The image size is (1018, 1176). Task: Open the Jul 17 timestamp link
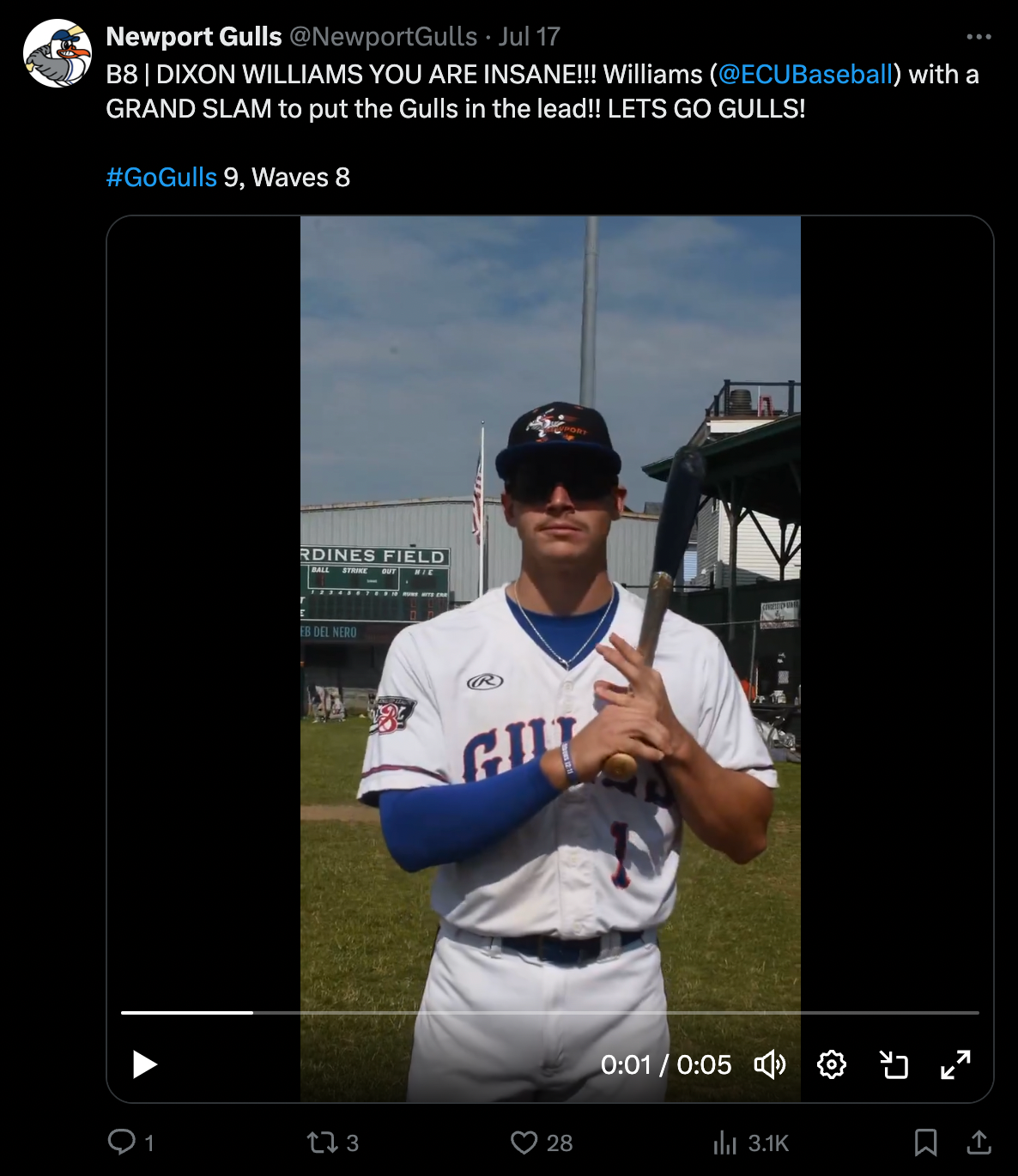coord(530,37)
